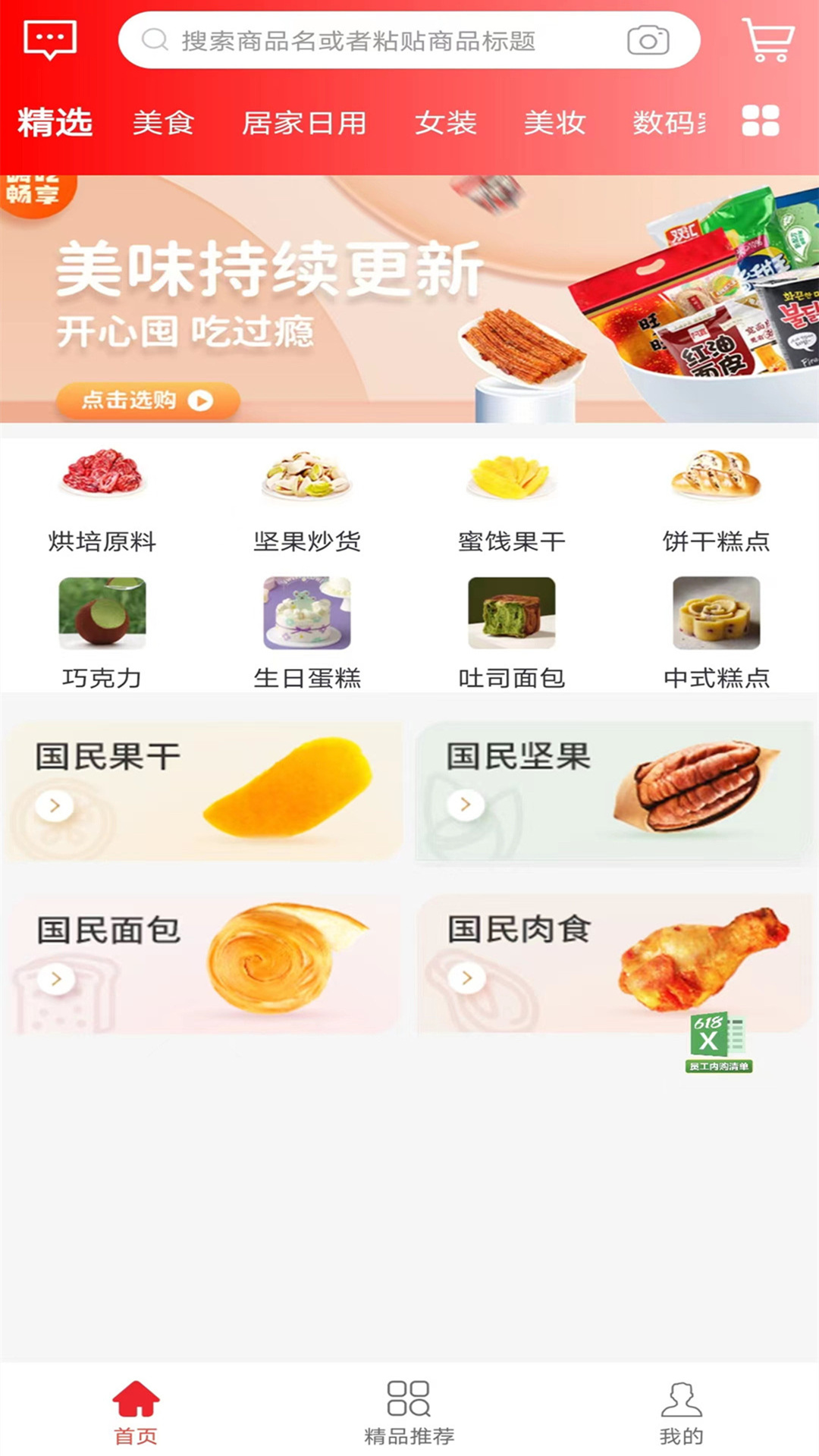The width and height of the screenshot is (819, 1456).
Task: Open the 国民果干 card
Action: point(205,792)
